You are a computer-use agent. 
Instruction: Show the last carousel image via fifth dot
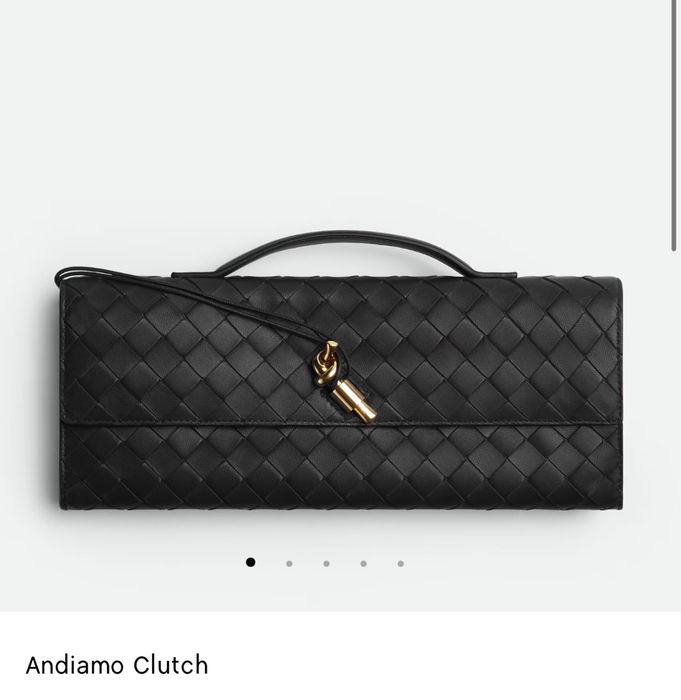(400, 564)
